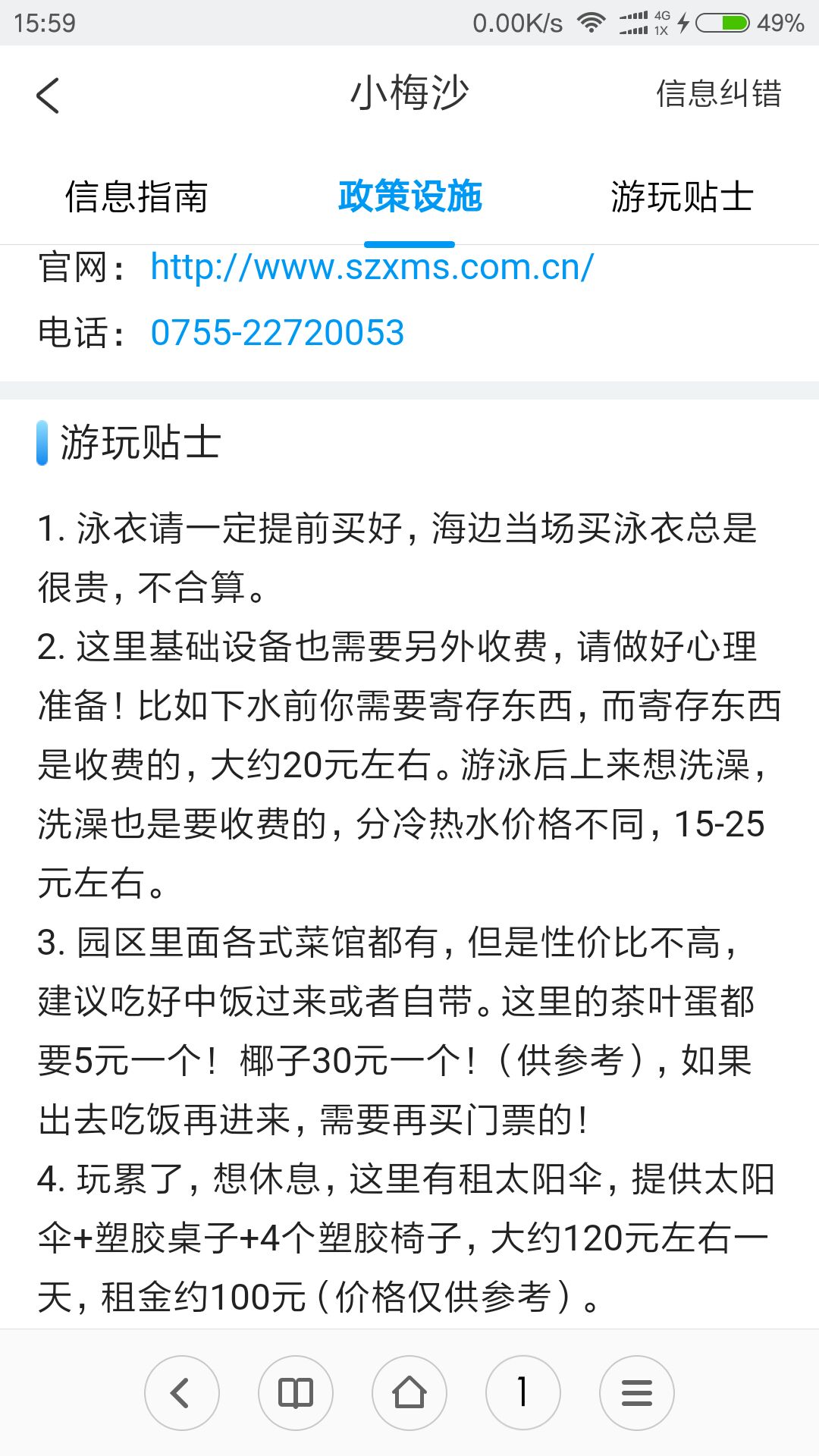The image size is (819, 1456).
Task: Switch to the 信息指南 tab
Action: click(136, 197)
